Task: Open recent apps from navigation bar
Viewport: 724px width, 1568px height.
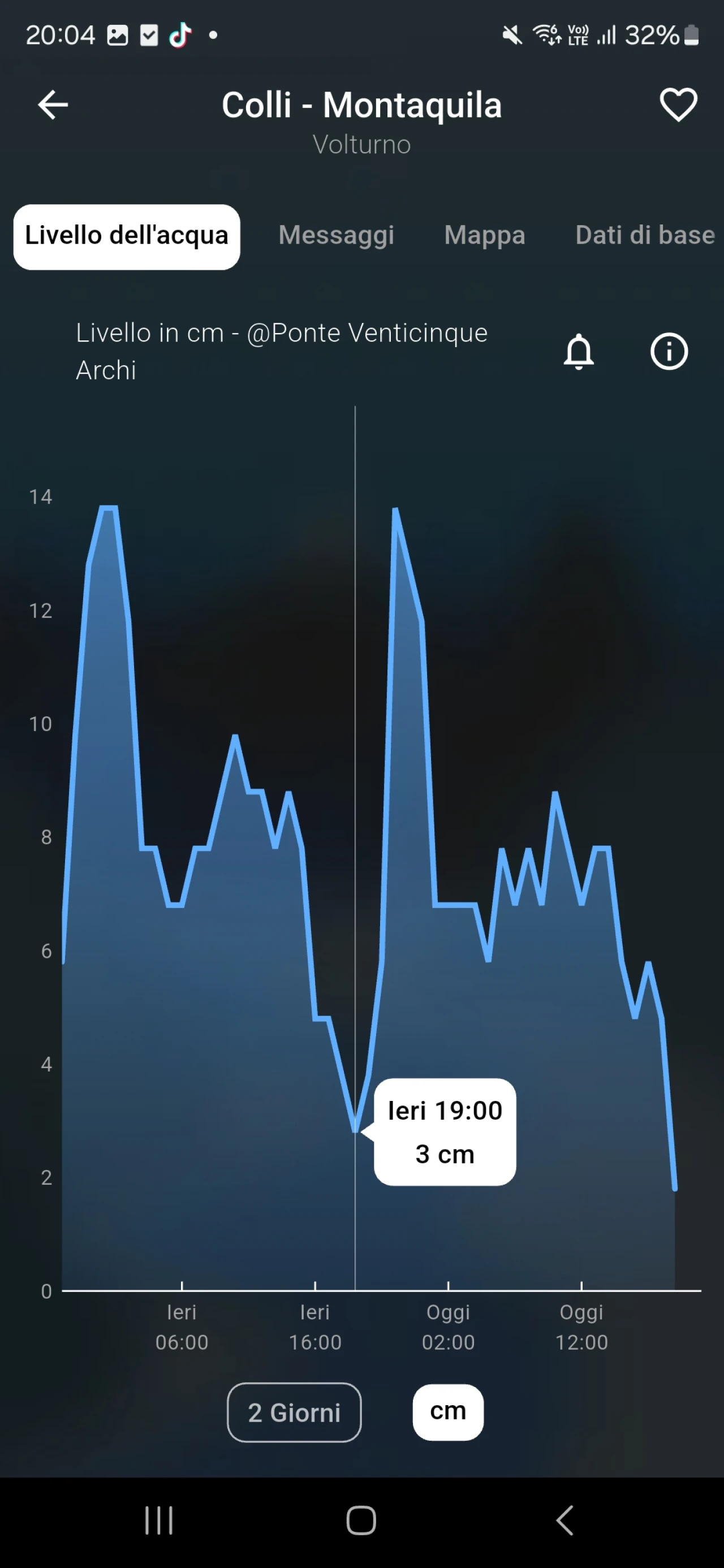Action: 159,1521
